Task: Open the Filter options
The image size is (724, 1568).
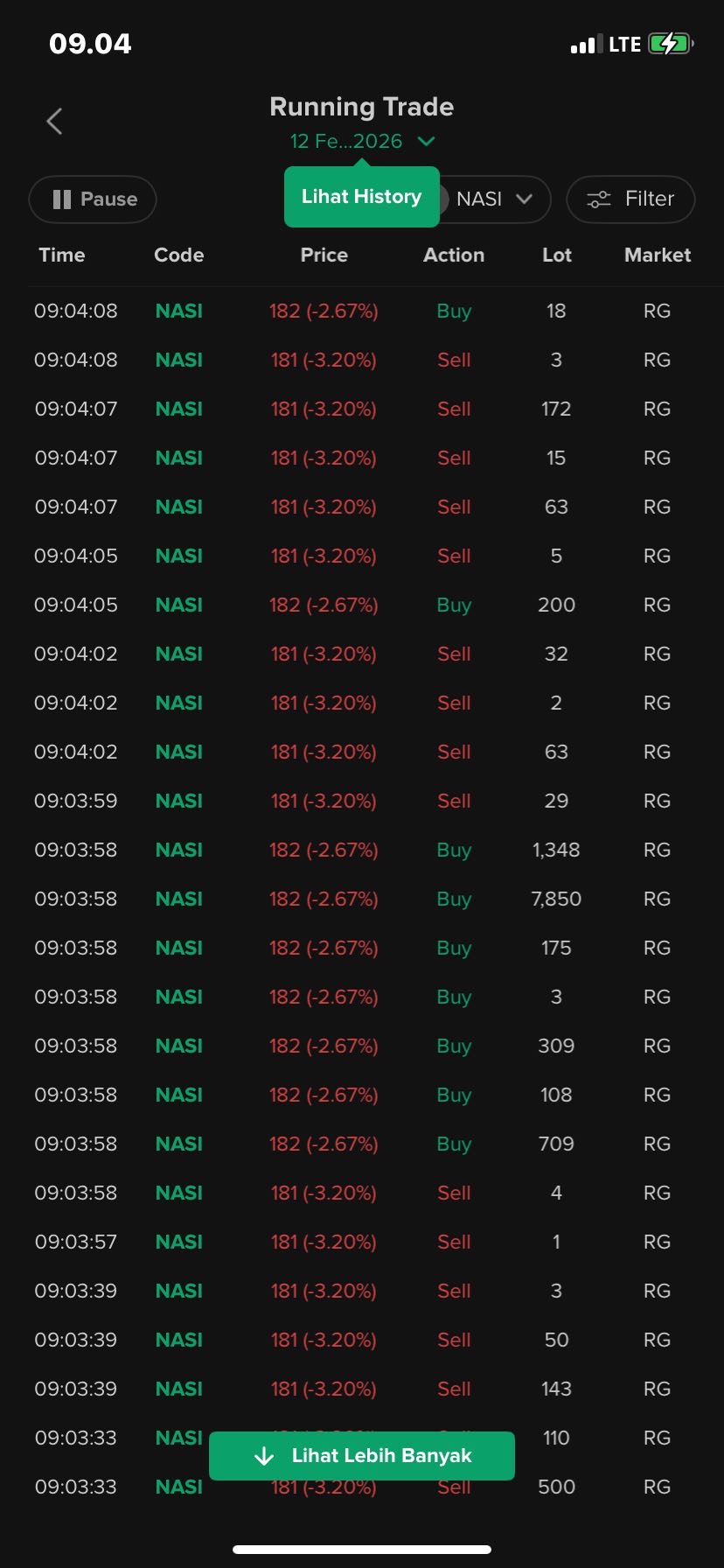Action: pyautogui.click(x=630, y=199)
